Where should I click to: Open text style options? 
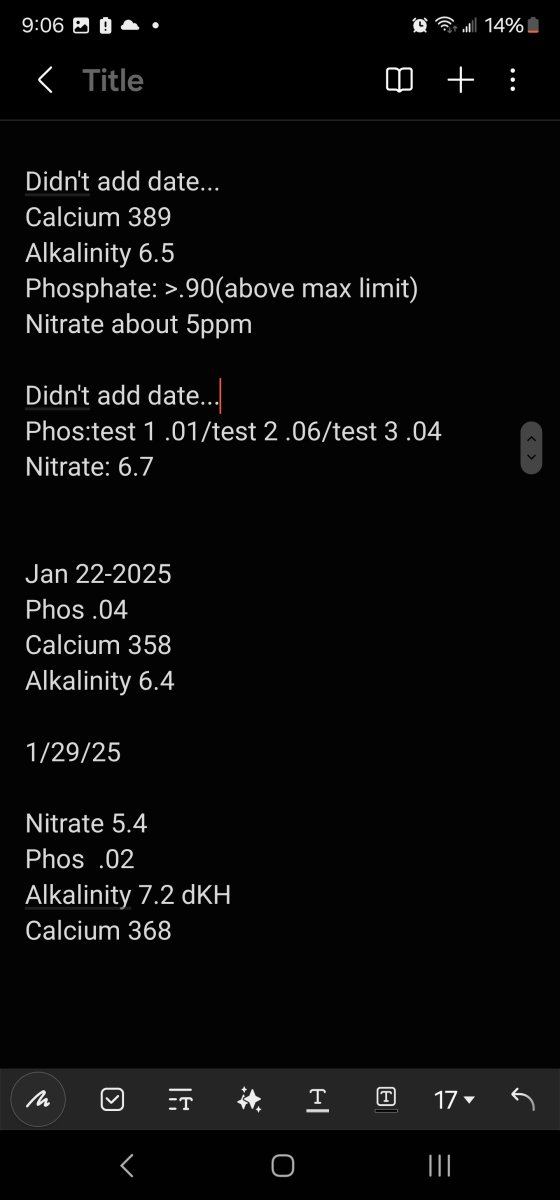(x=180, y=1100)
